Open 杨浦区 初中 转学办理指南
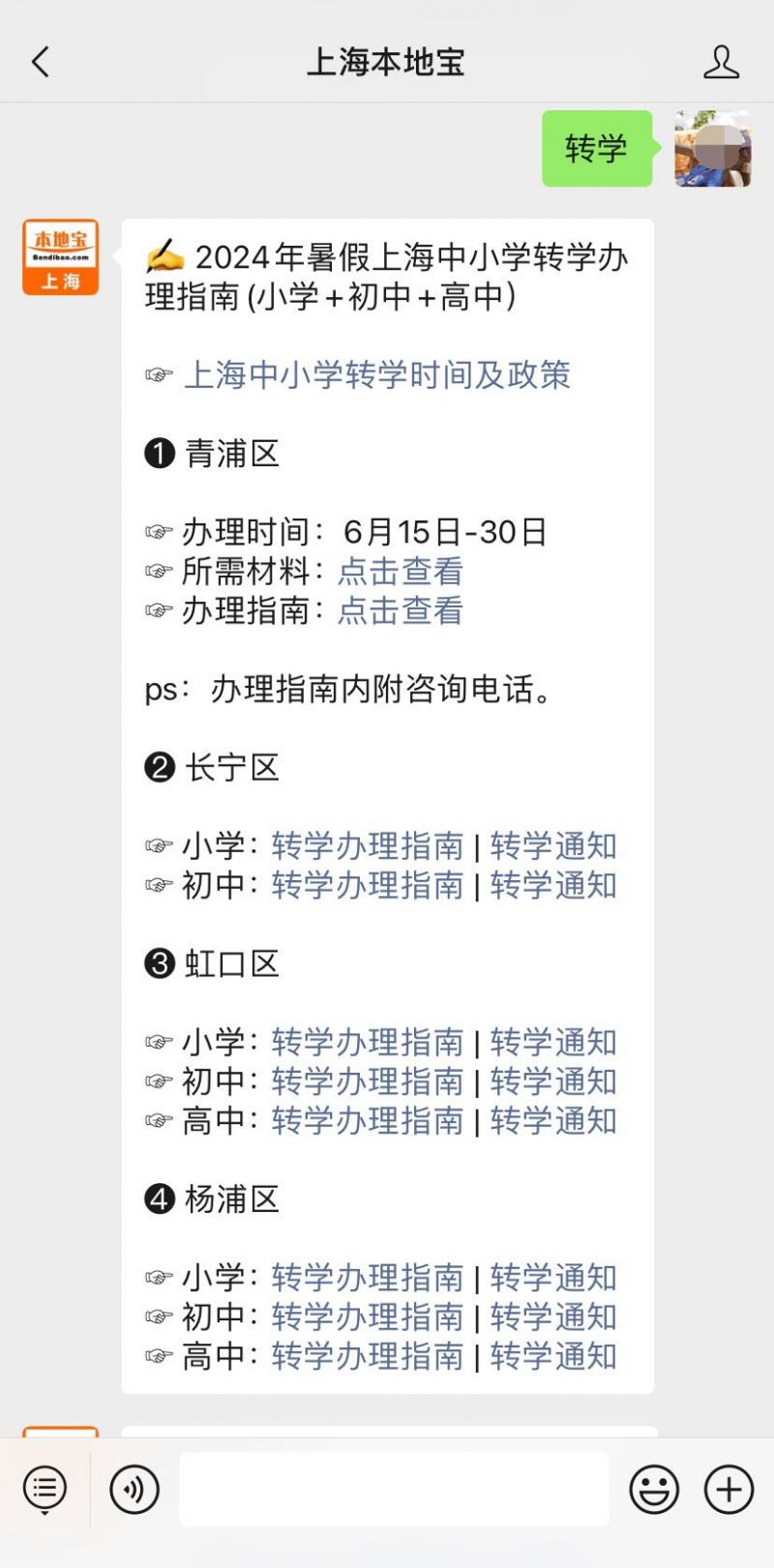Image resolution: width=774 pixels, height=1568 pixels. (368, 1317)
